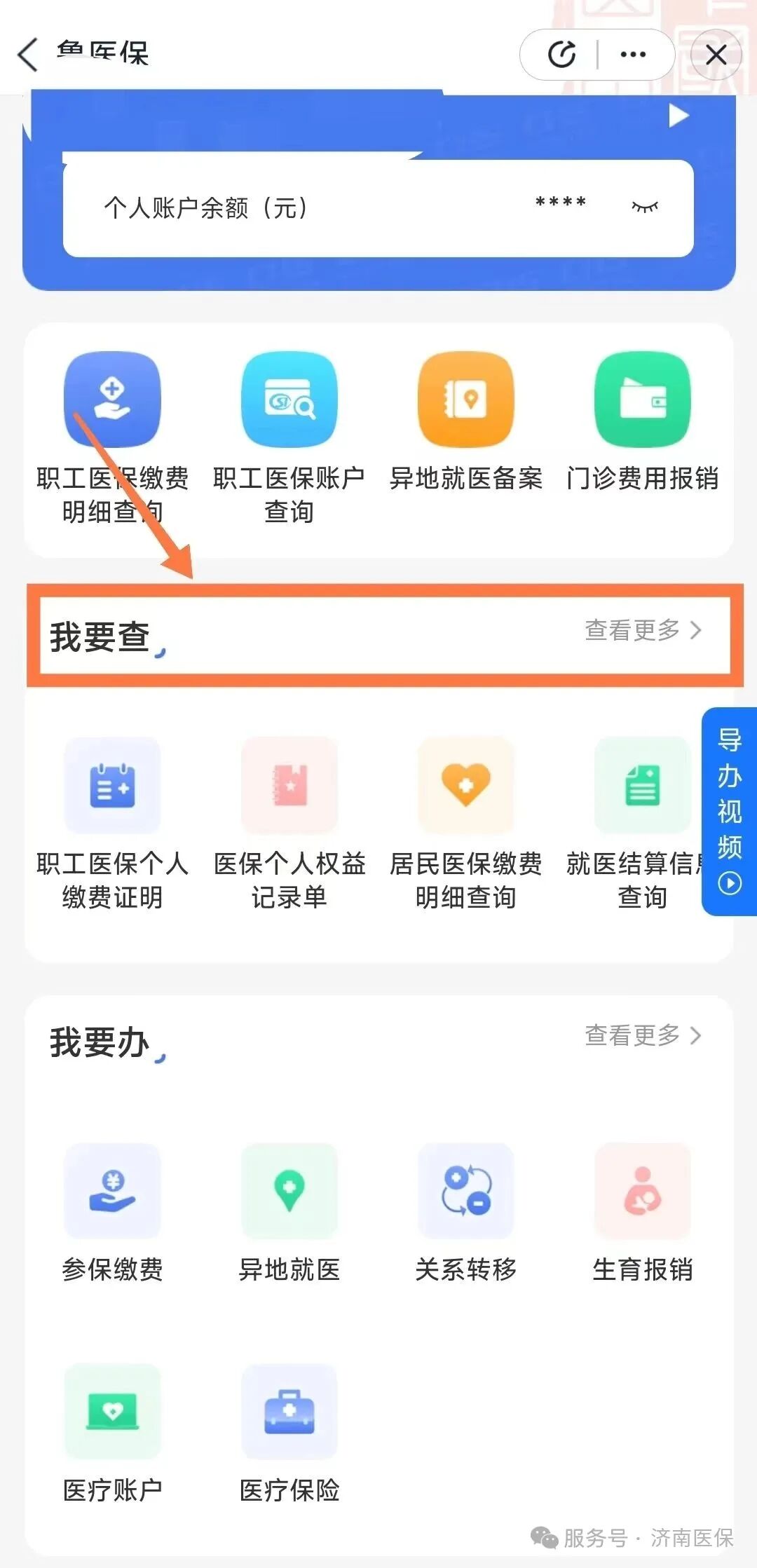Viewport: 757px width, 1568px height.
Task: Close the mini program
Action: 716,55
